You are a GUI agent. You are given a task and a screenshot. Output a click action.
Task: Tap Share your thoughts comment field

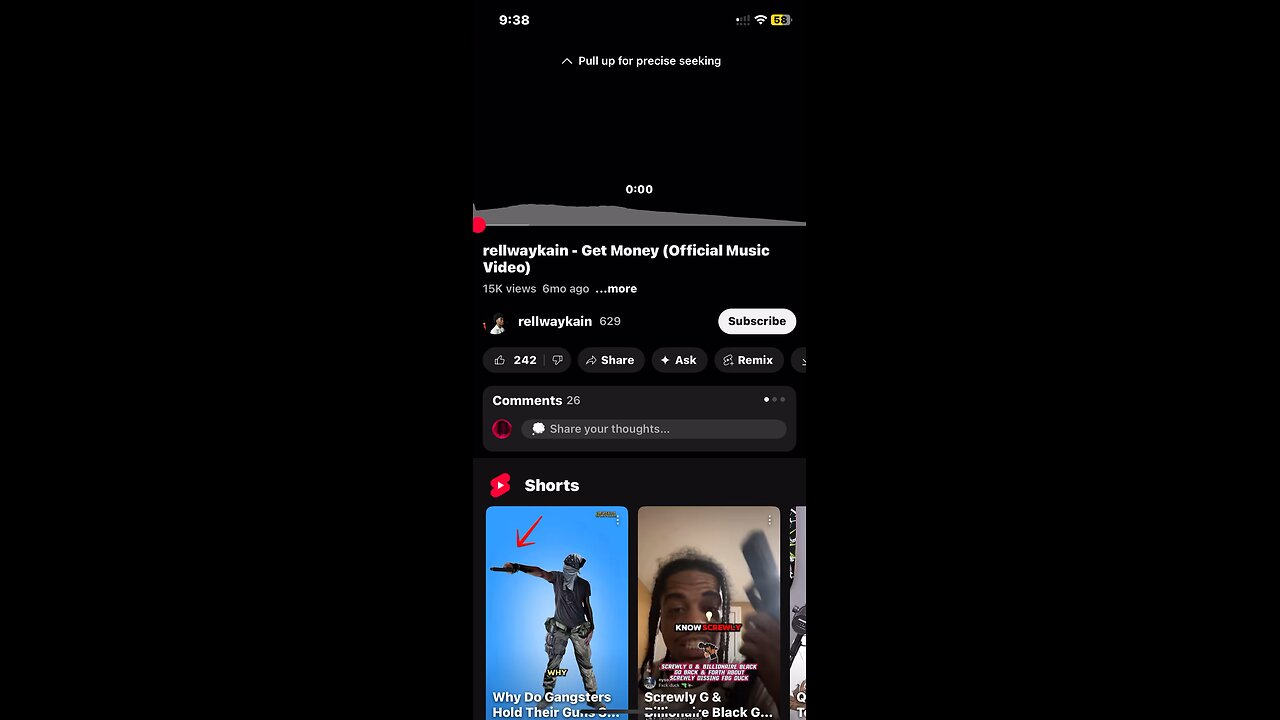coord(653,429)
